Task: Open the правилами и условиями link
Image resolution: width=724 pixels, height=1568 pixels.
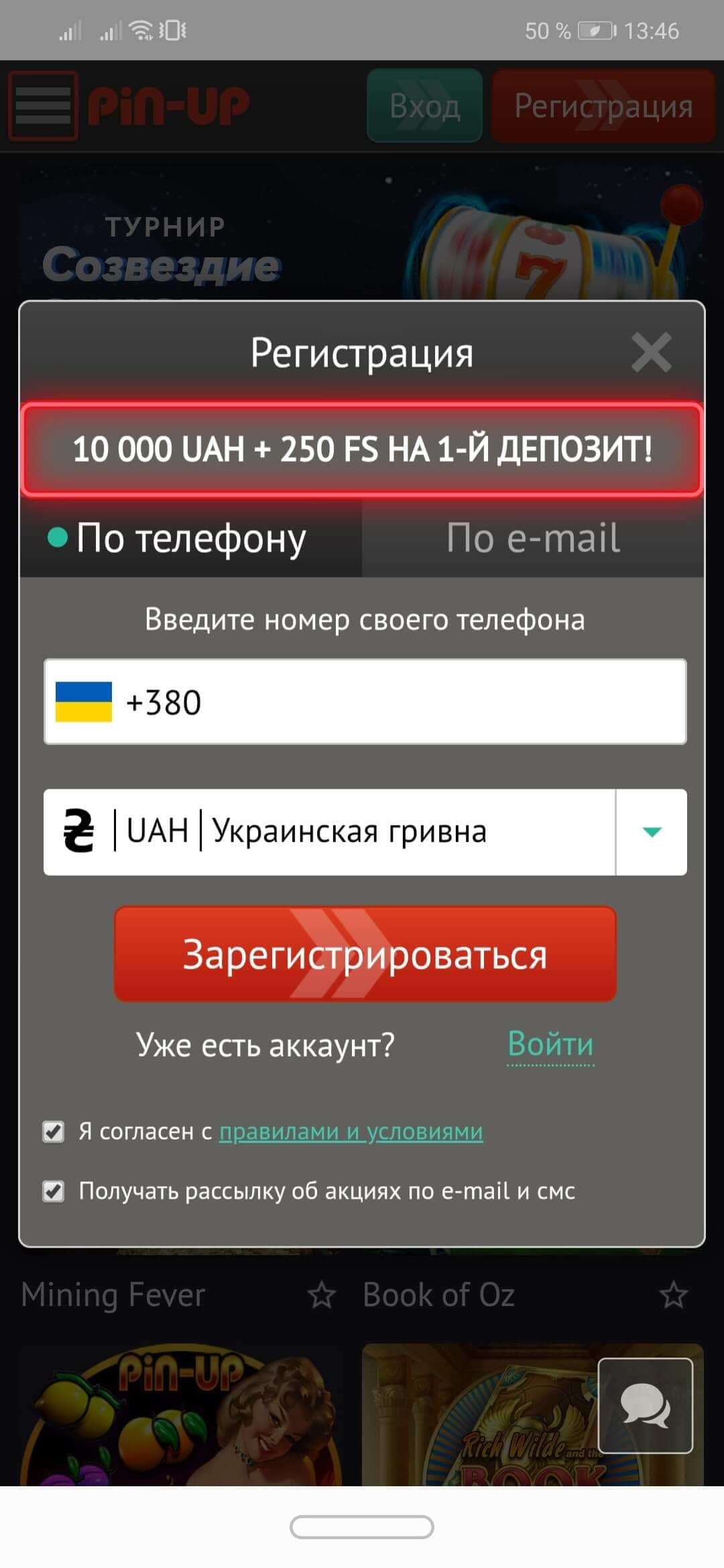Action: point(351,1131)
